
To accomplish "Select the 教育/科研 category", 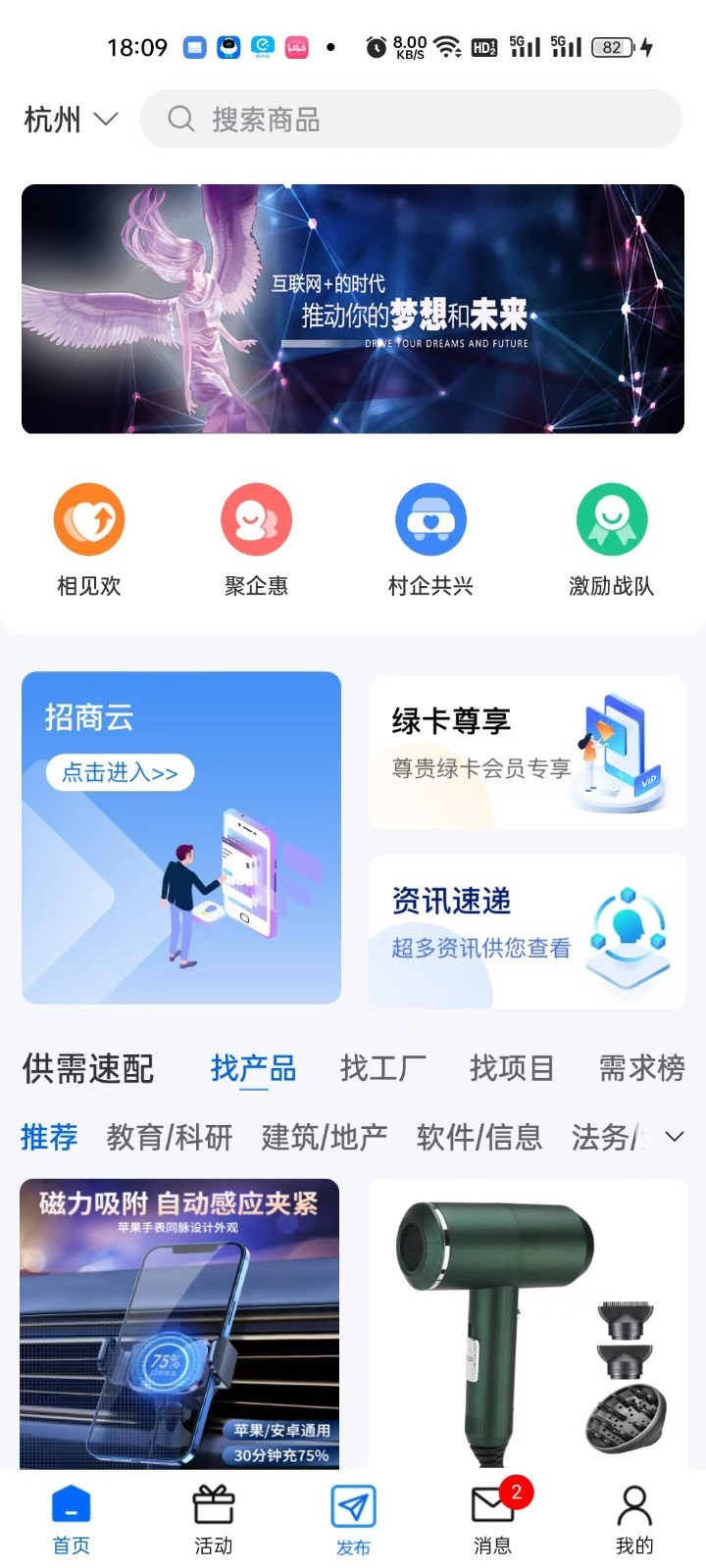I will coord(170,1137).
